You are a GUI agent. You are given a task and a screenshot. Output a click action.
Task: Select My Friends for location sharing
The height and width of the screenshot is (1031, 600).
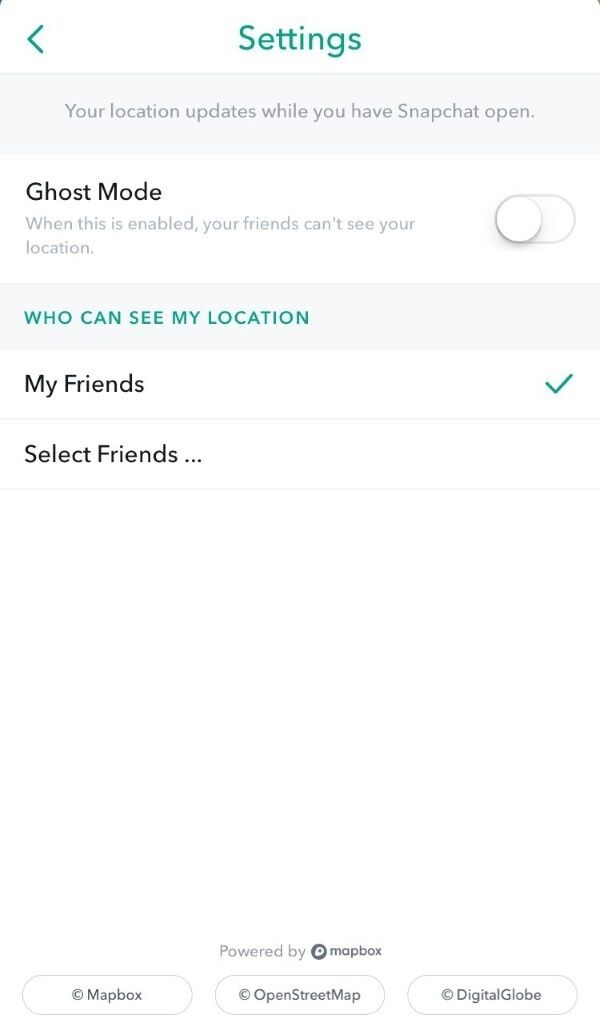pyautogui.click(x=300, y=384)
